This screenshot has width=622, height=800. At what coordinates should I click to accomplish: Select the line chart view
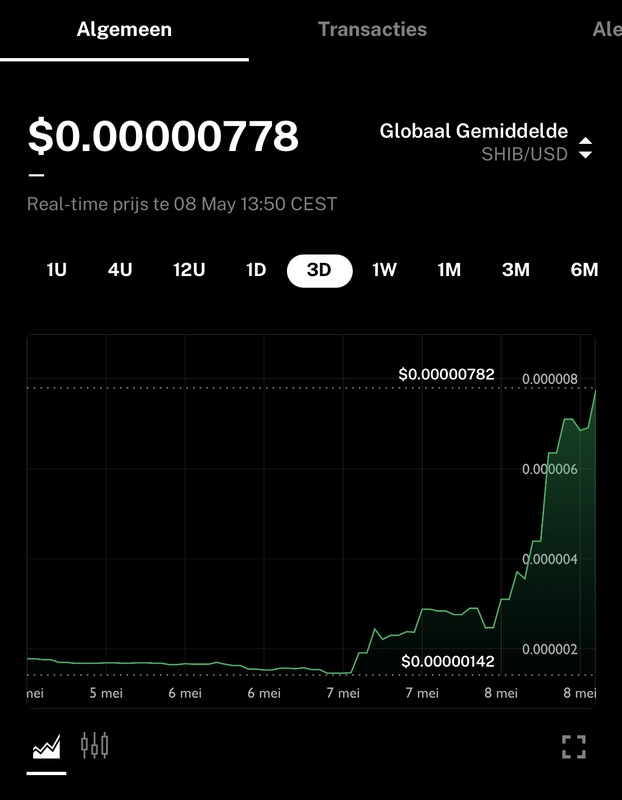click(46, 746)
